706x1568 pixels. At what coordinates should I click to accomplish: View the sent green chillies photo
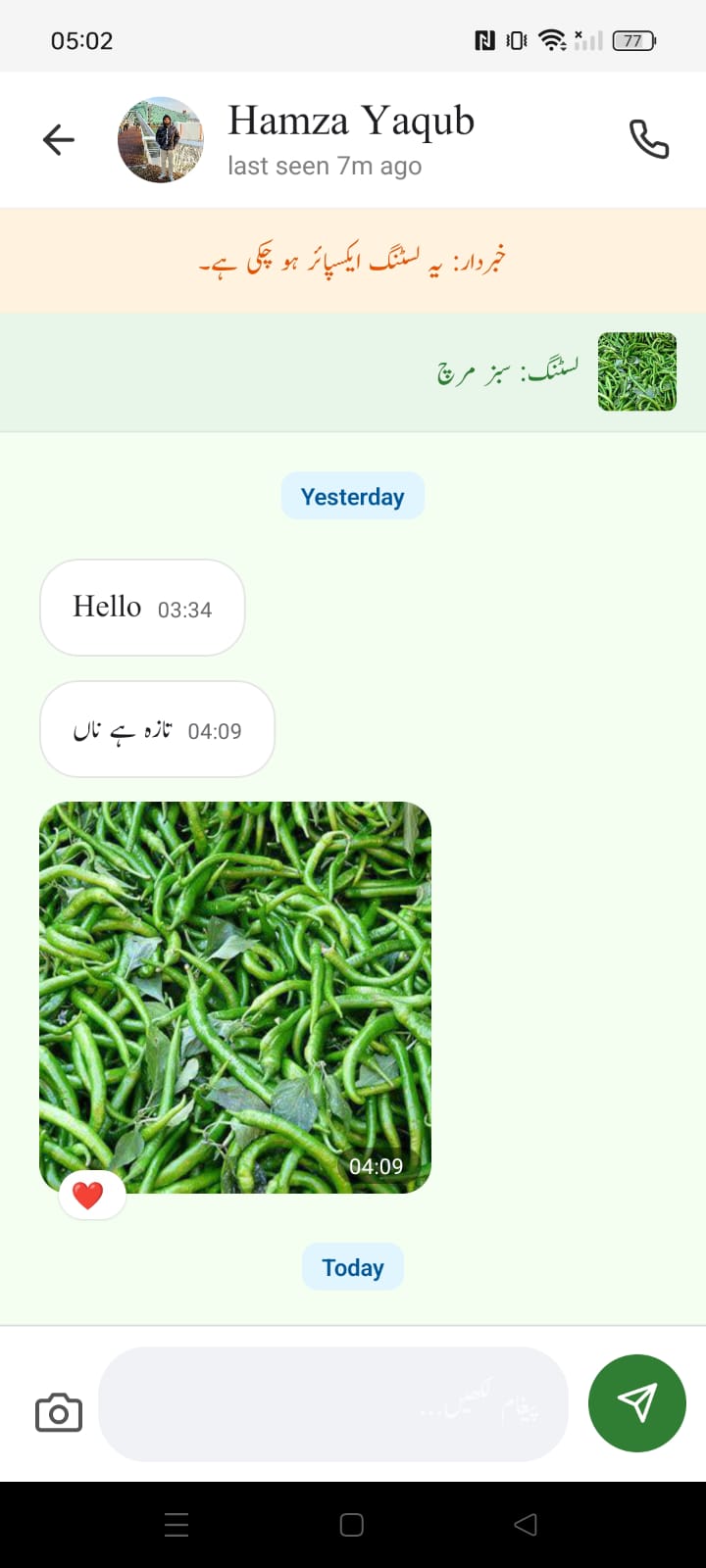click(235, 997)
